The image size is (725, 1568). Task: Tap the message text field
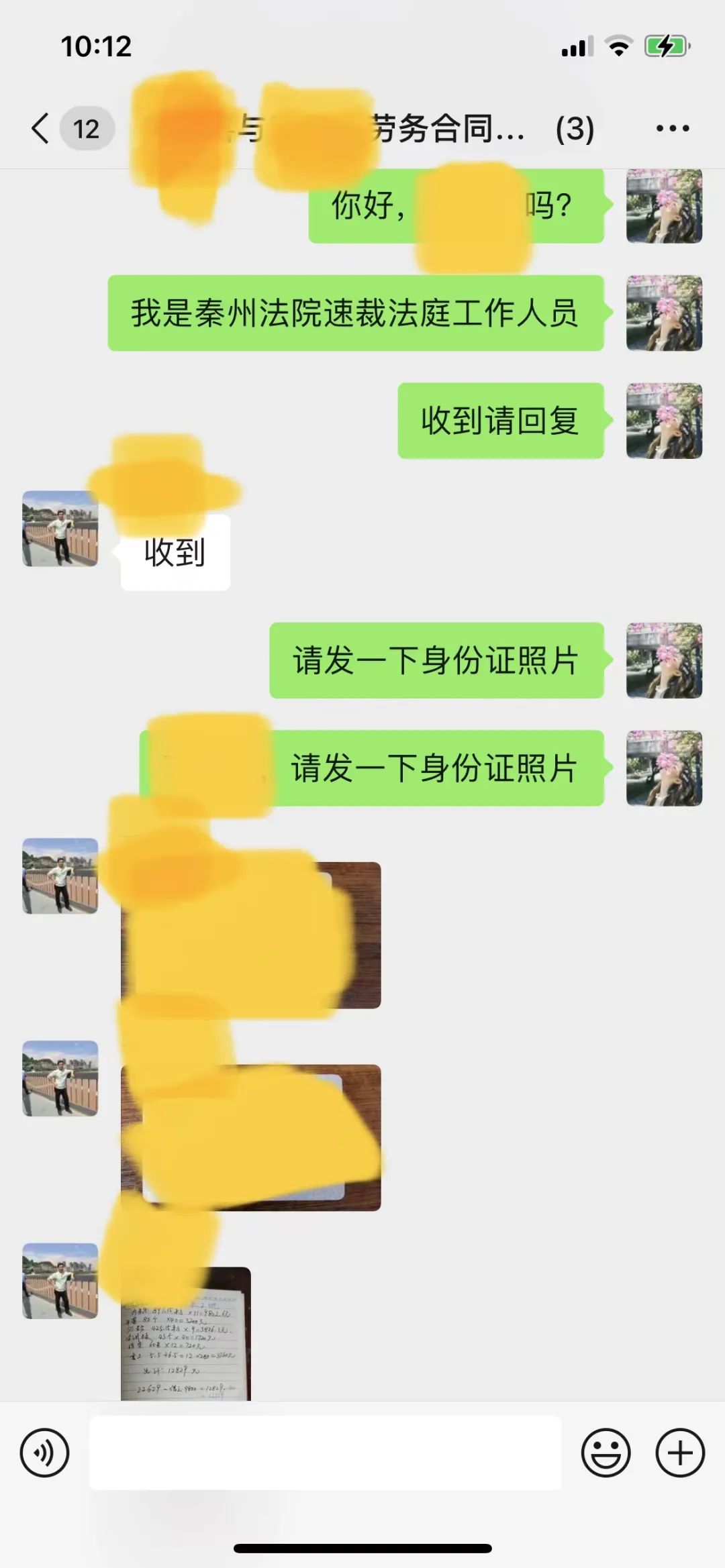pos(325,1453)
